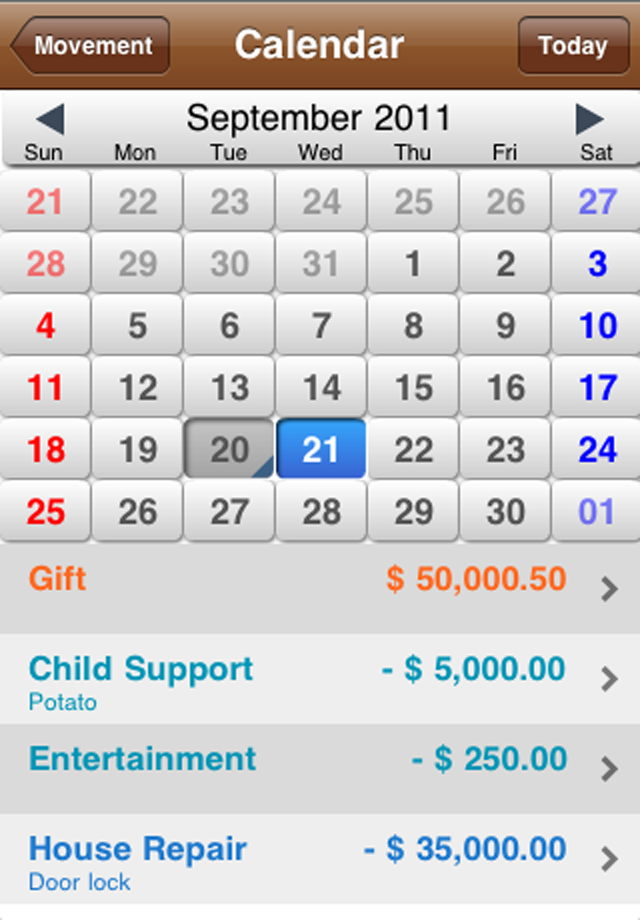Select September 20 on calendar
This screenshot has width=640, height=920.
pos(229,449)
